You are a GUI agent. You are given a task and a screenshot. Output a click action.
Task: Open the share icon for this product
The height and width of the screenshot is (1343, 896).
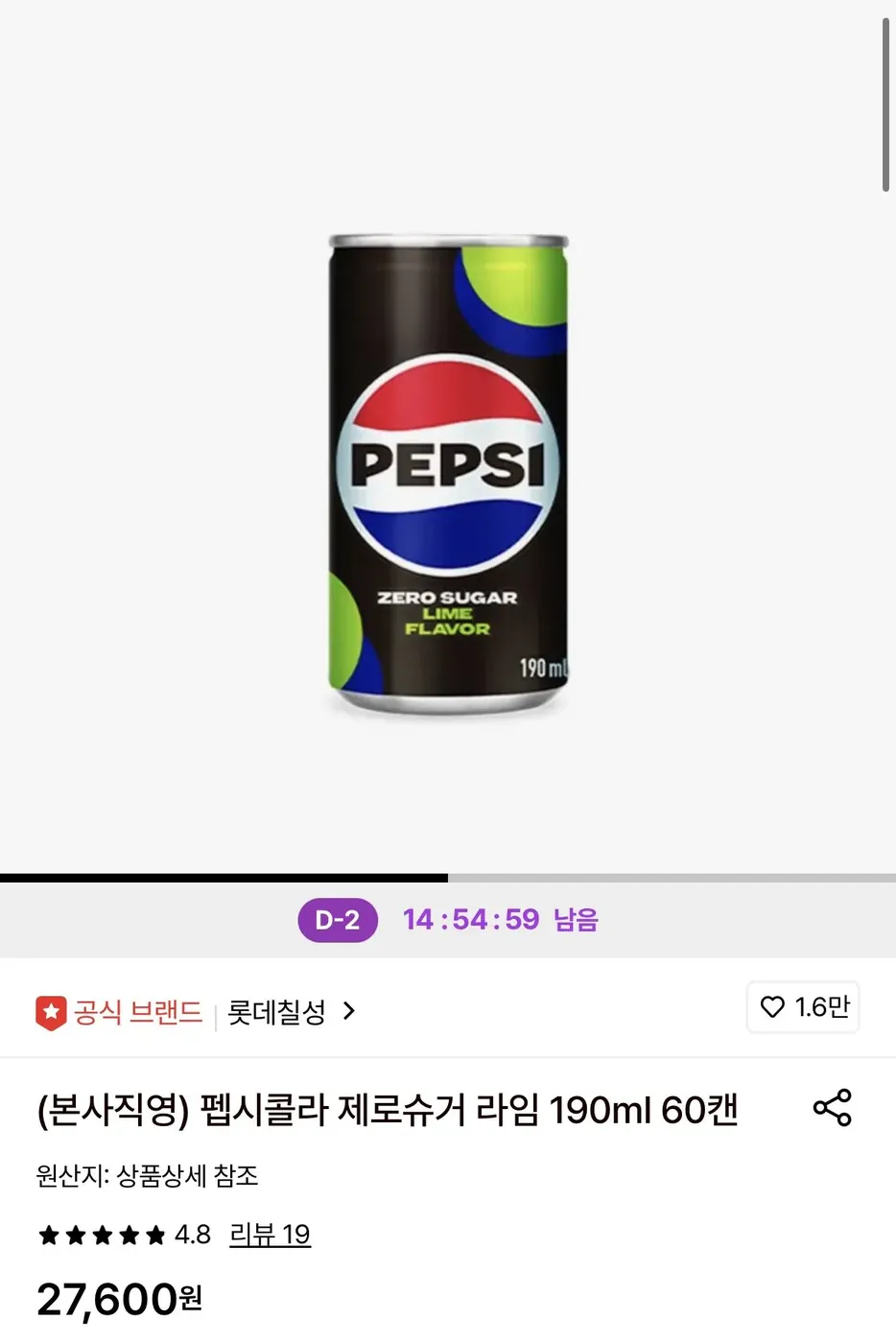(832, 1108)
